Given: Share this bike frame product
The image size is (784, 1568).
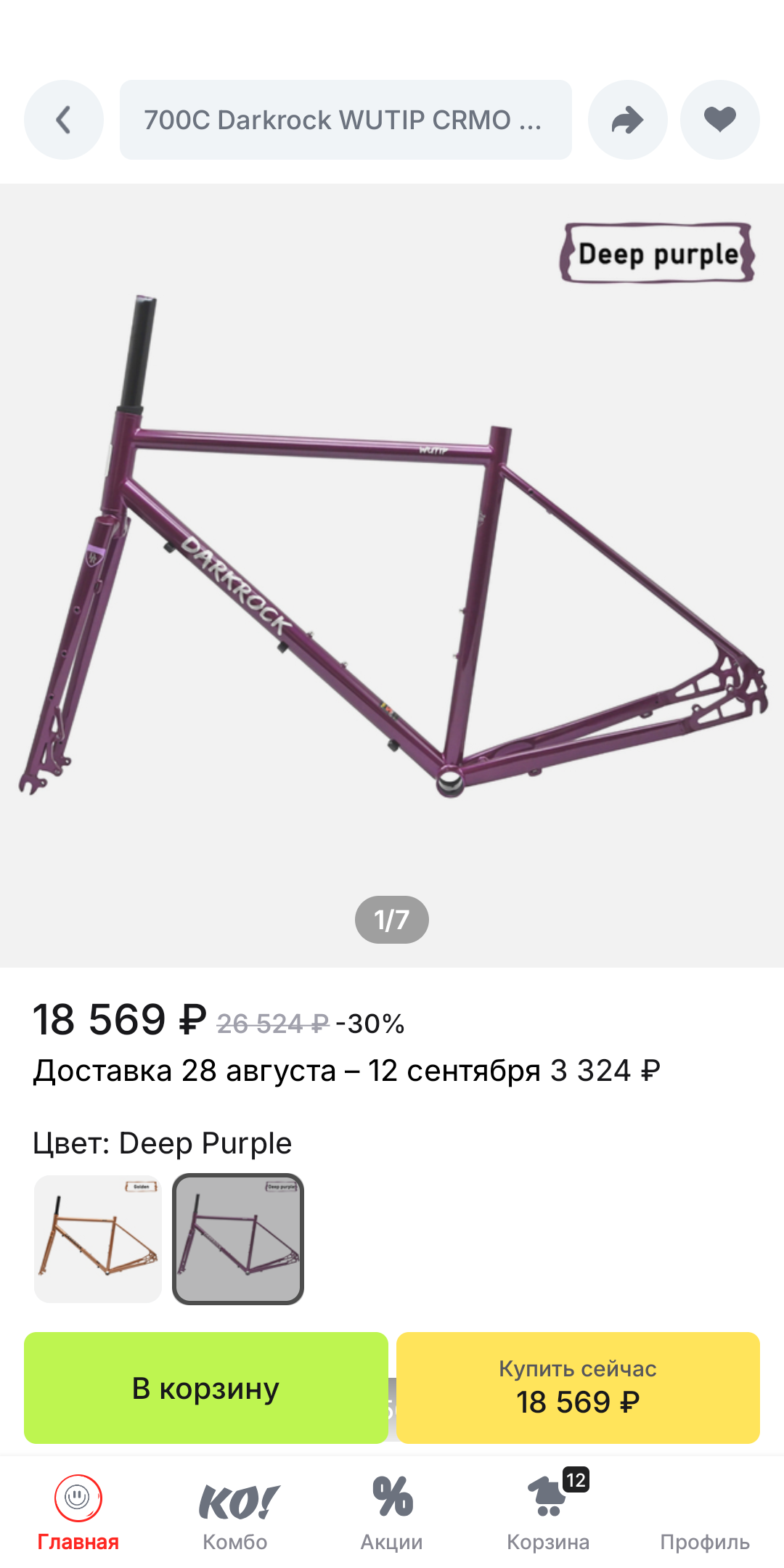Looking at the screenshot, I should 627,120.
